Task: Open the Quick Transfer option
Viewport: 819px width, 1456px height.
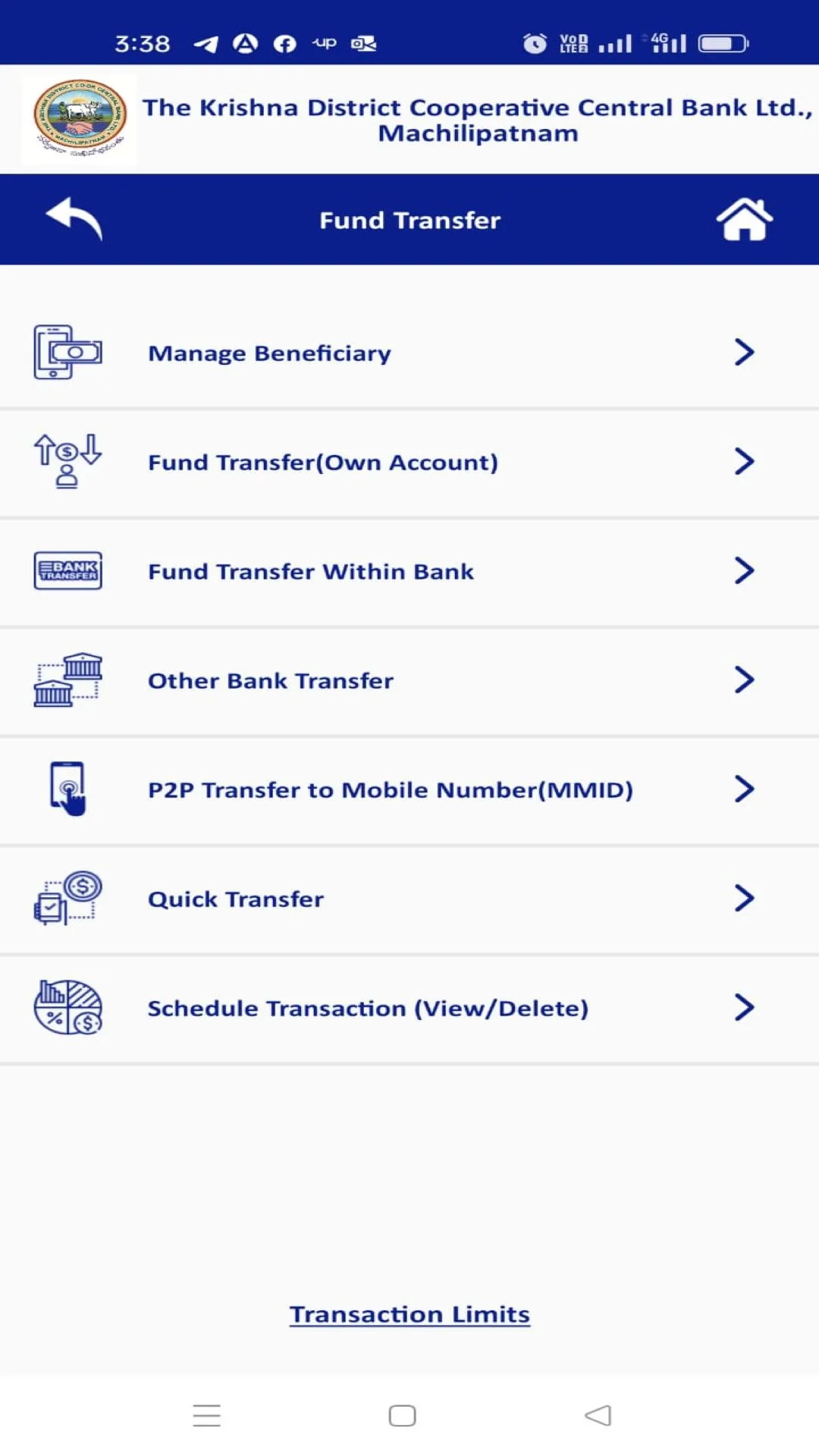Action: point(235,899)
